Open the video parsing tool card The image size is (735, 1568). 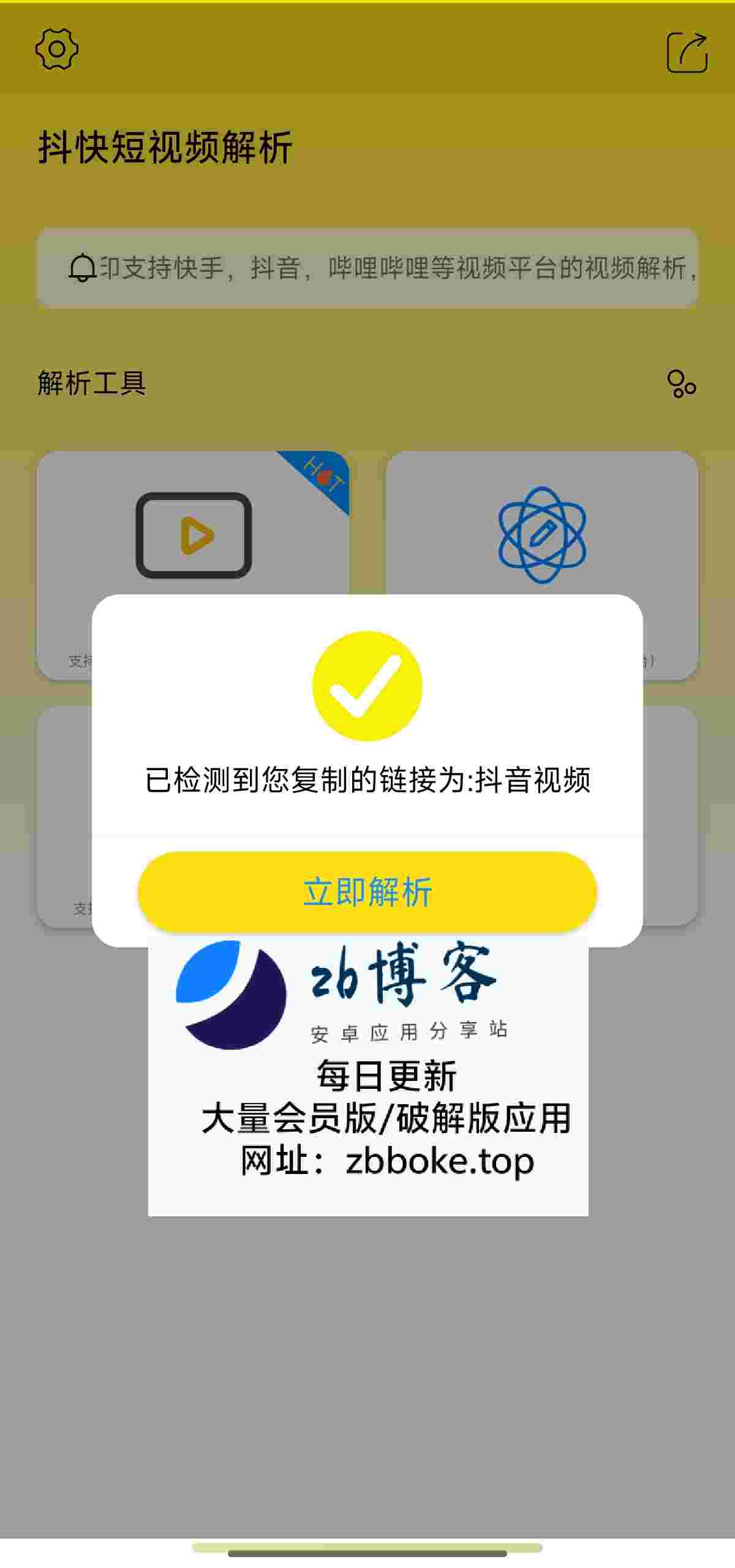193,534
